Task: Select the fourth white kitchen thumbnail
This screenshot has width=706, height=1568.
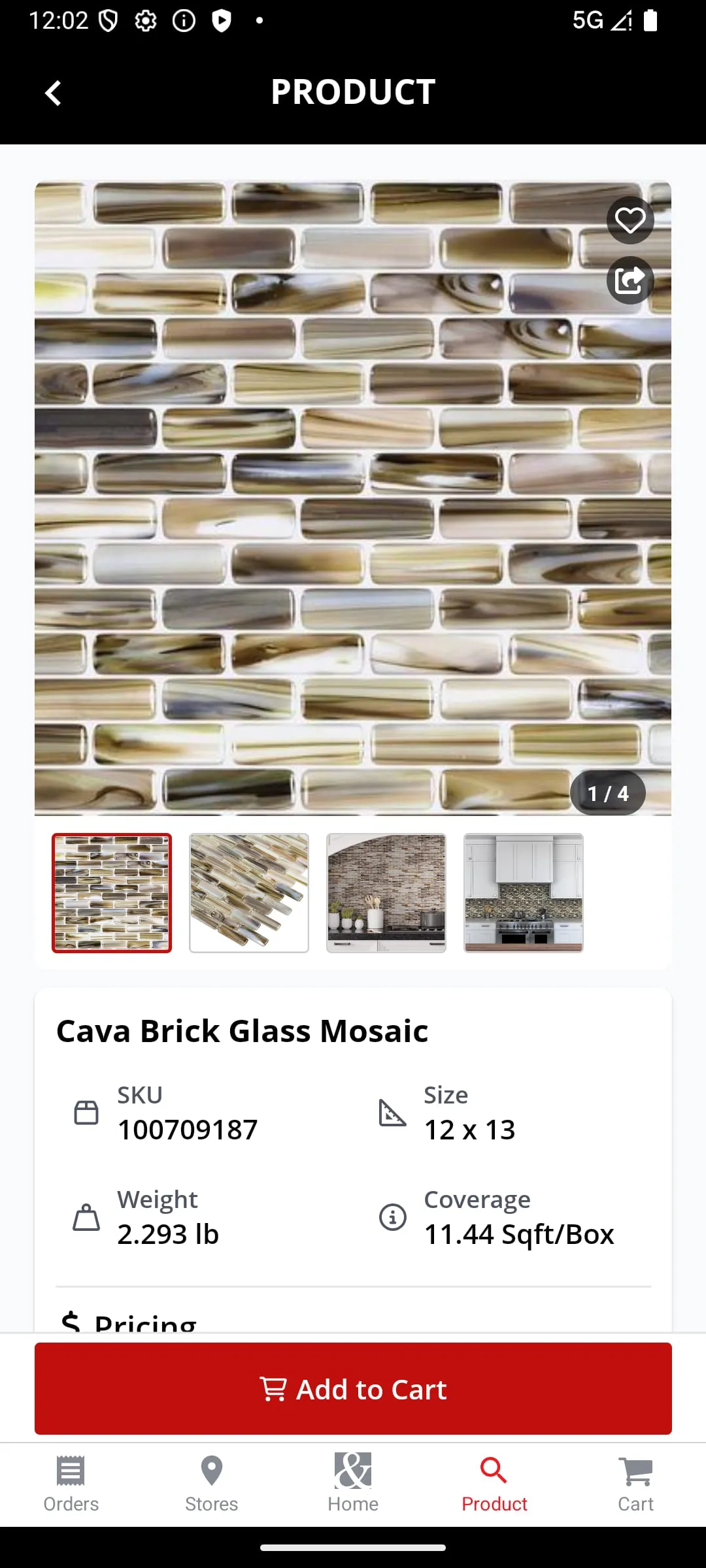Action: pos(524,892)
